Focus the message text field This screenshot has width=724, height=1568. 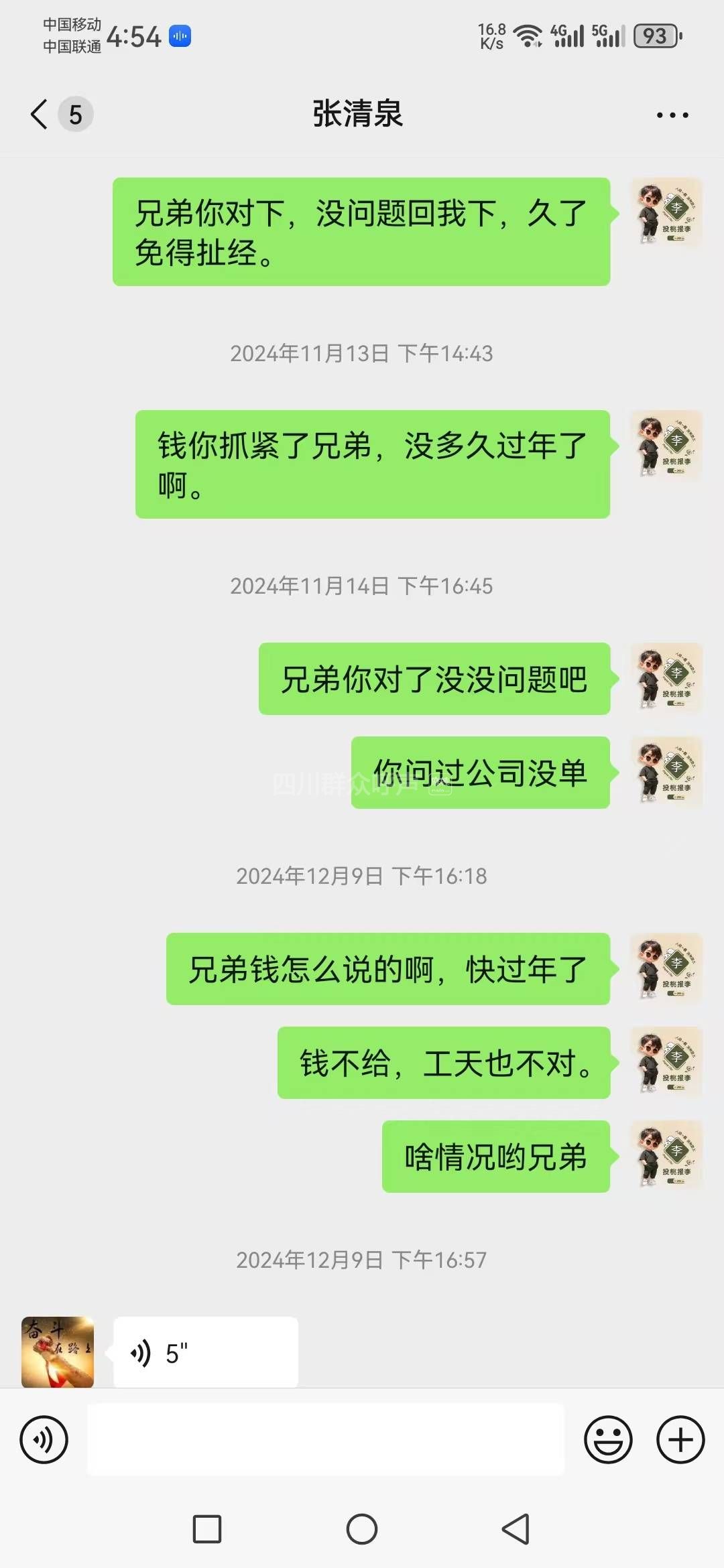coord(326,1439)
